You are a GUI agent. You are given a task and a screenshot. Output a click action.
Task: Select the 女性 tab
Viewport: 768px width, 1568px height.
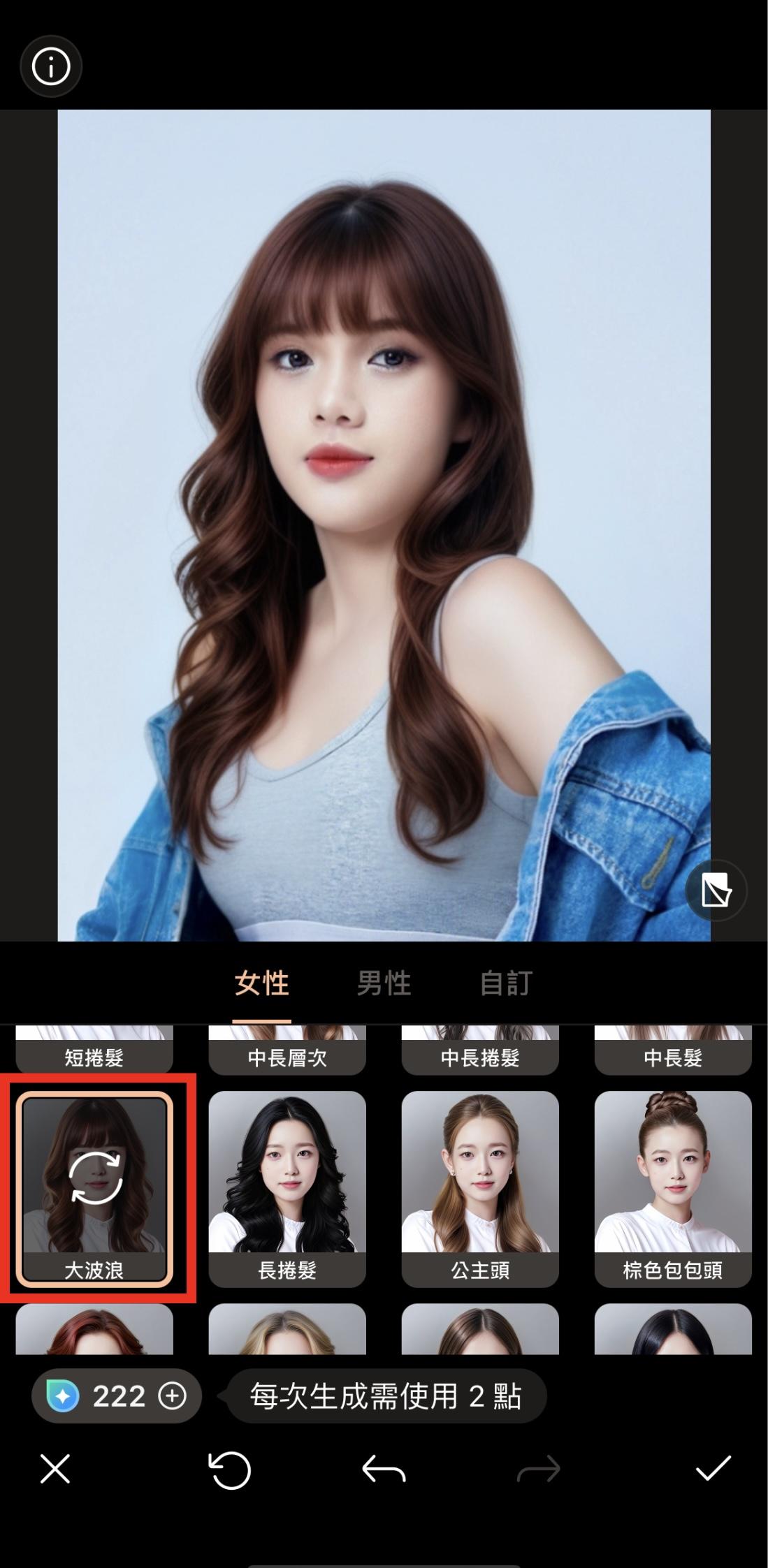(261, 983)
